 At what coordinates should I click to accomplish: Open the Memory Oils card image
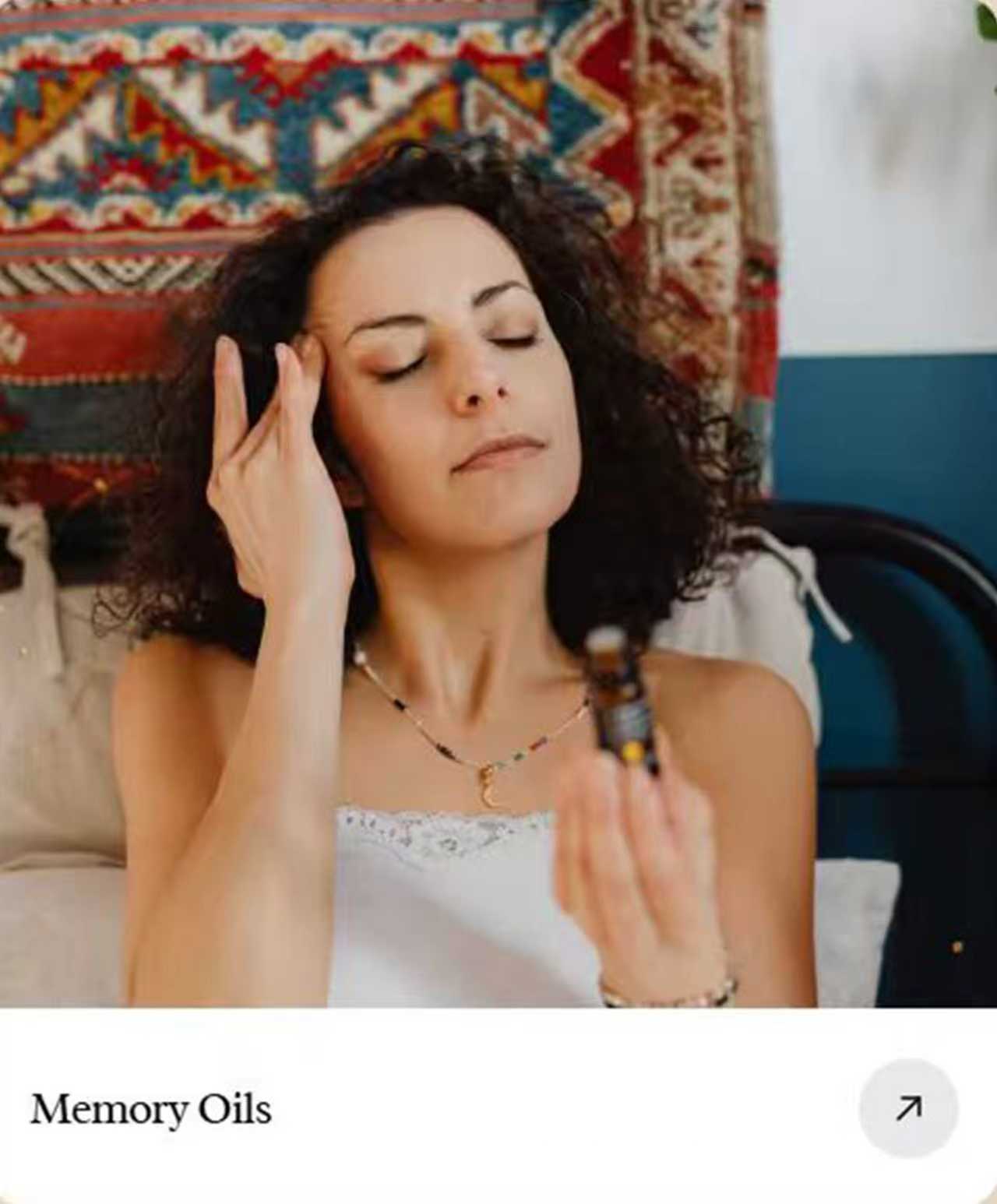click(x=498, y=503)
